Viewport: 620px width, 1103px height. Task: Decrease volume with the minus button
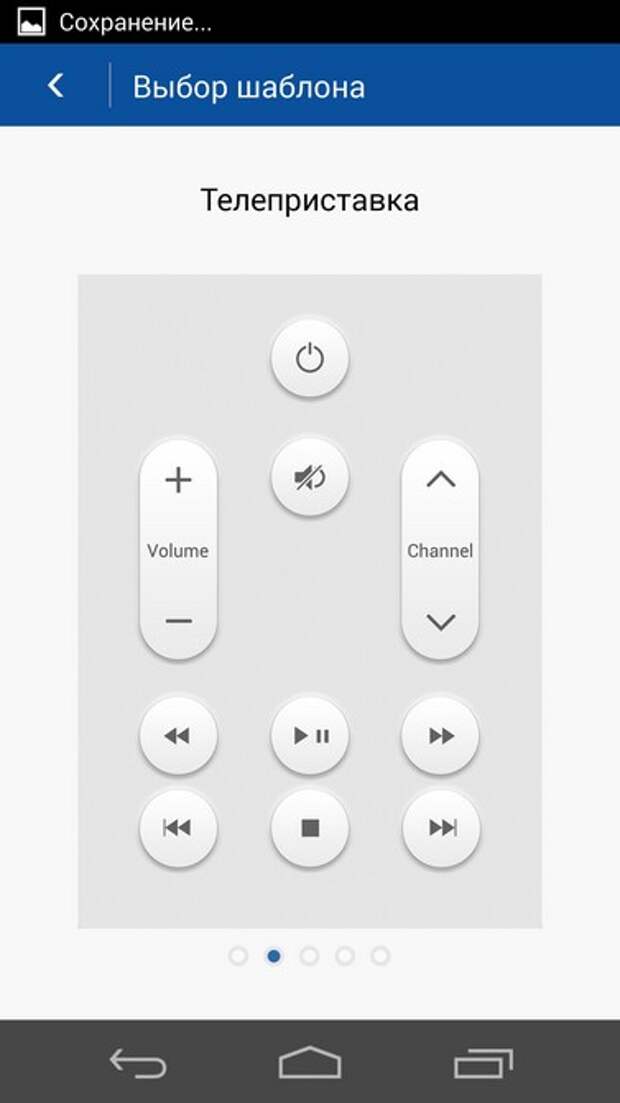coord(178,621)
